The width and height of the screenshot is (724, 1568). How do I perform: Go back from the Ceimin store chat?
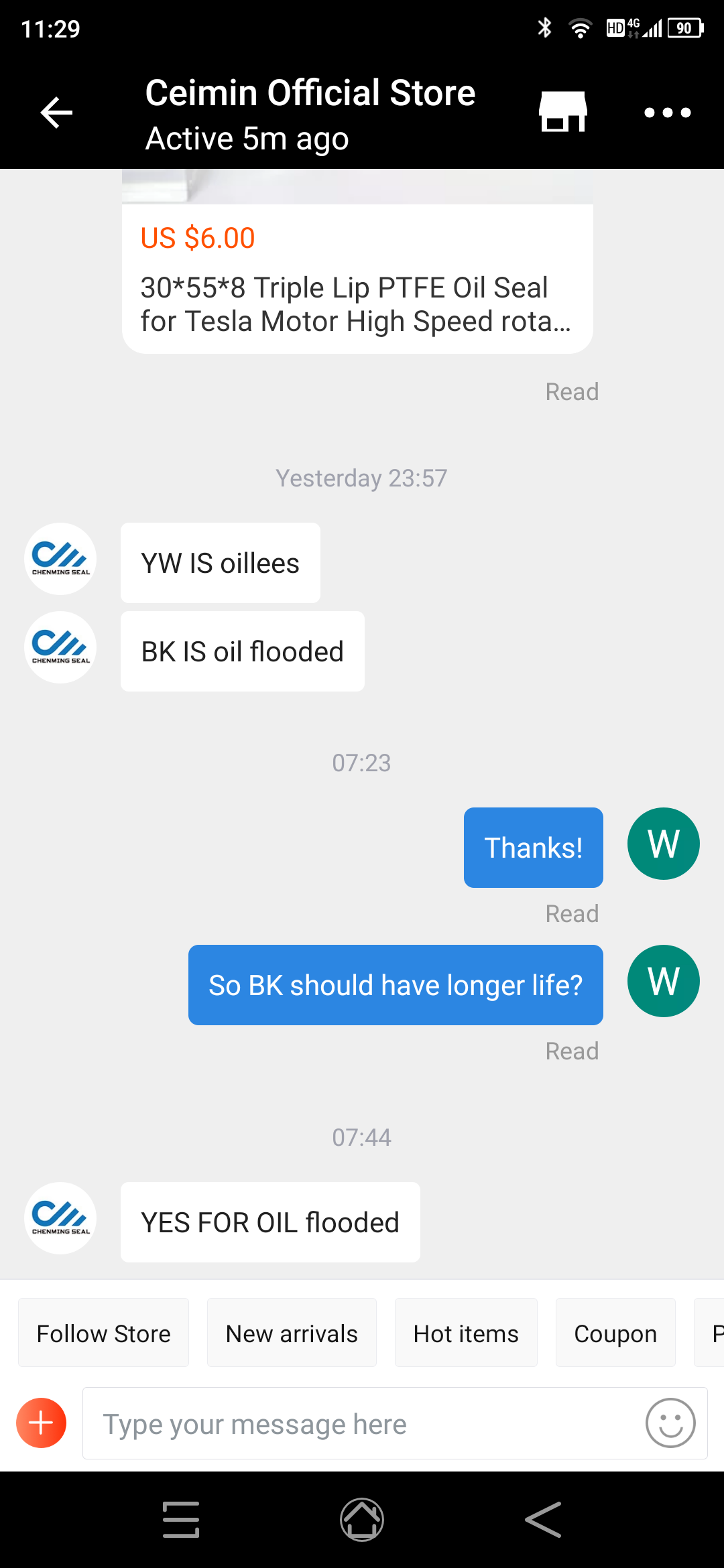[56, 112]
